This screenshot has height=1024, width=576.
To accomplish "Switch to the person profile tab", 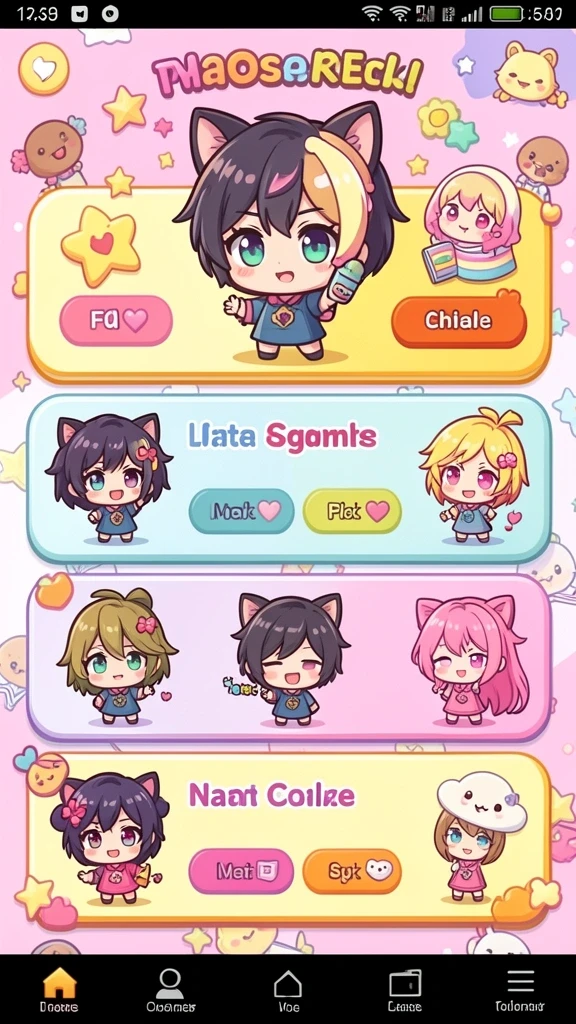I will click(170, 989).
